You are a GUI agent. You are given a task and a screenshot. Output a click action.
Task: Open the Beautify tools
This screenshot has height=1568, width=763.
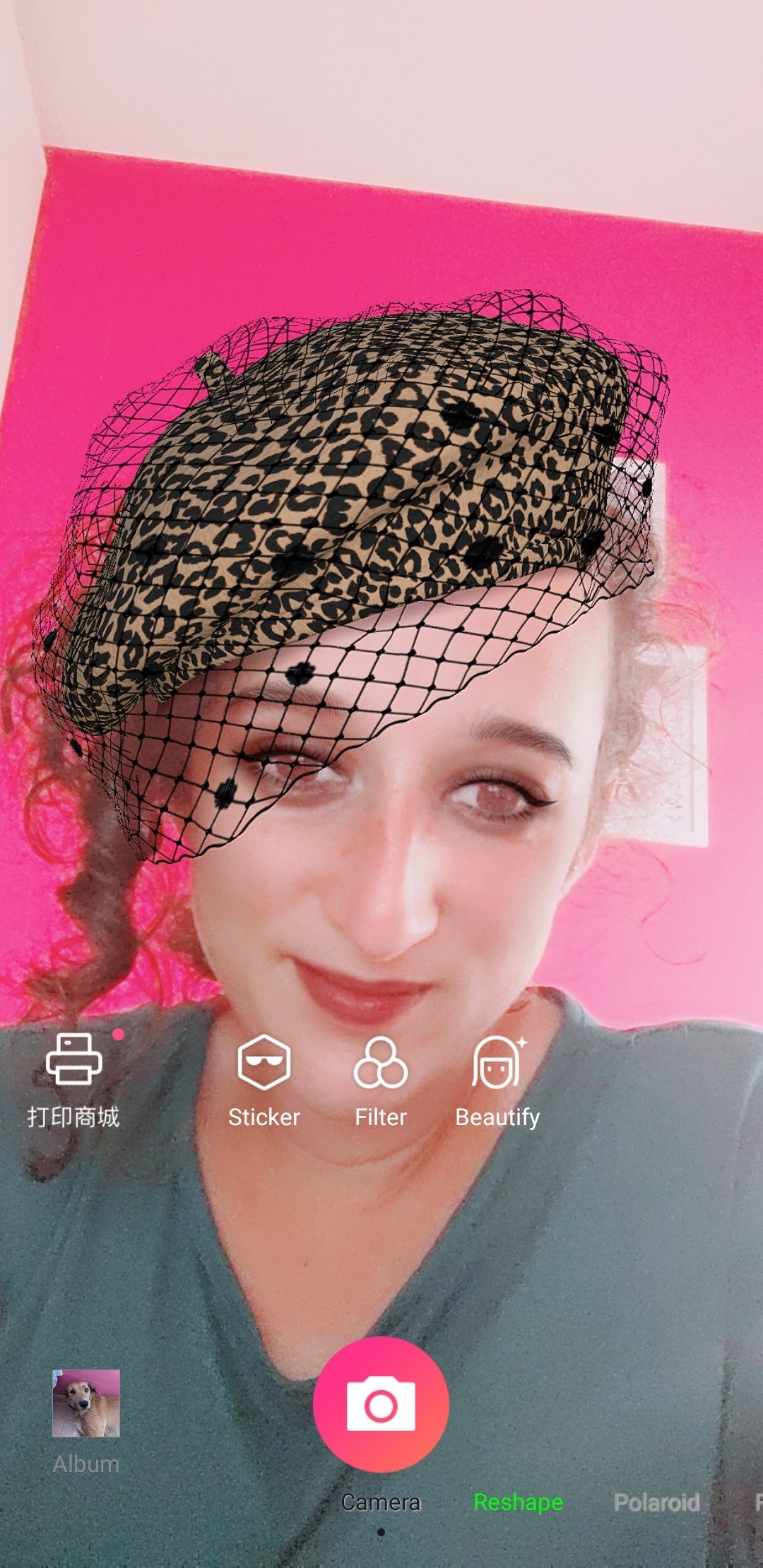pyautogui.click(x=498, y=1080)
